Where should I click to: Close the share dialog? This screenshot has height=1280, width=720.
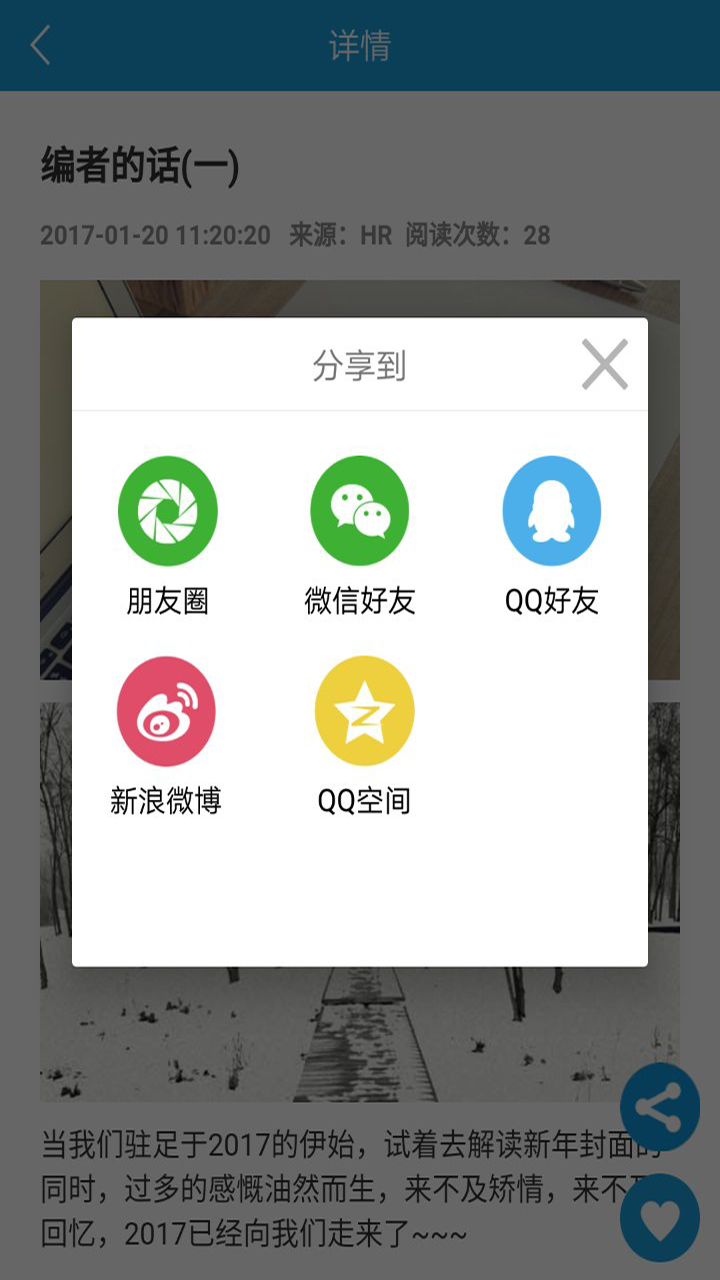604,364
